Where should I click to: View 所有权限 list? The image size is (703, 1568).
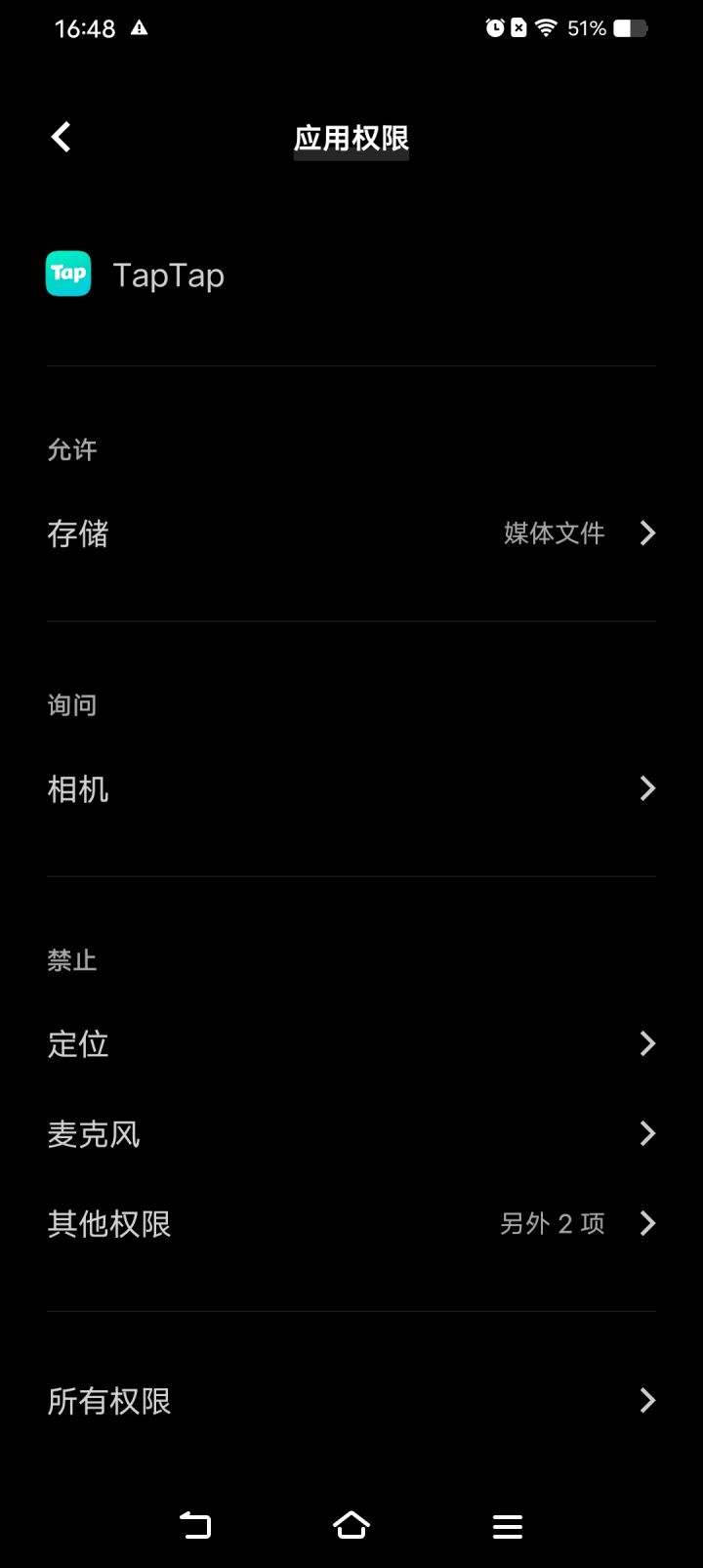[x=646, y=1401]
